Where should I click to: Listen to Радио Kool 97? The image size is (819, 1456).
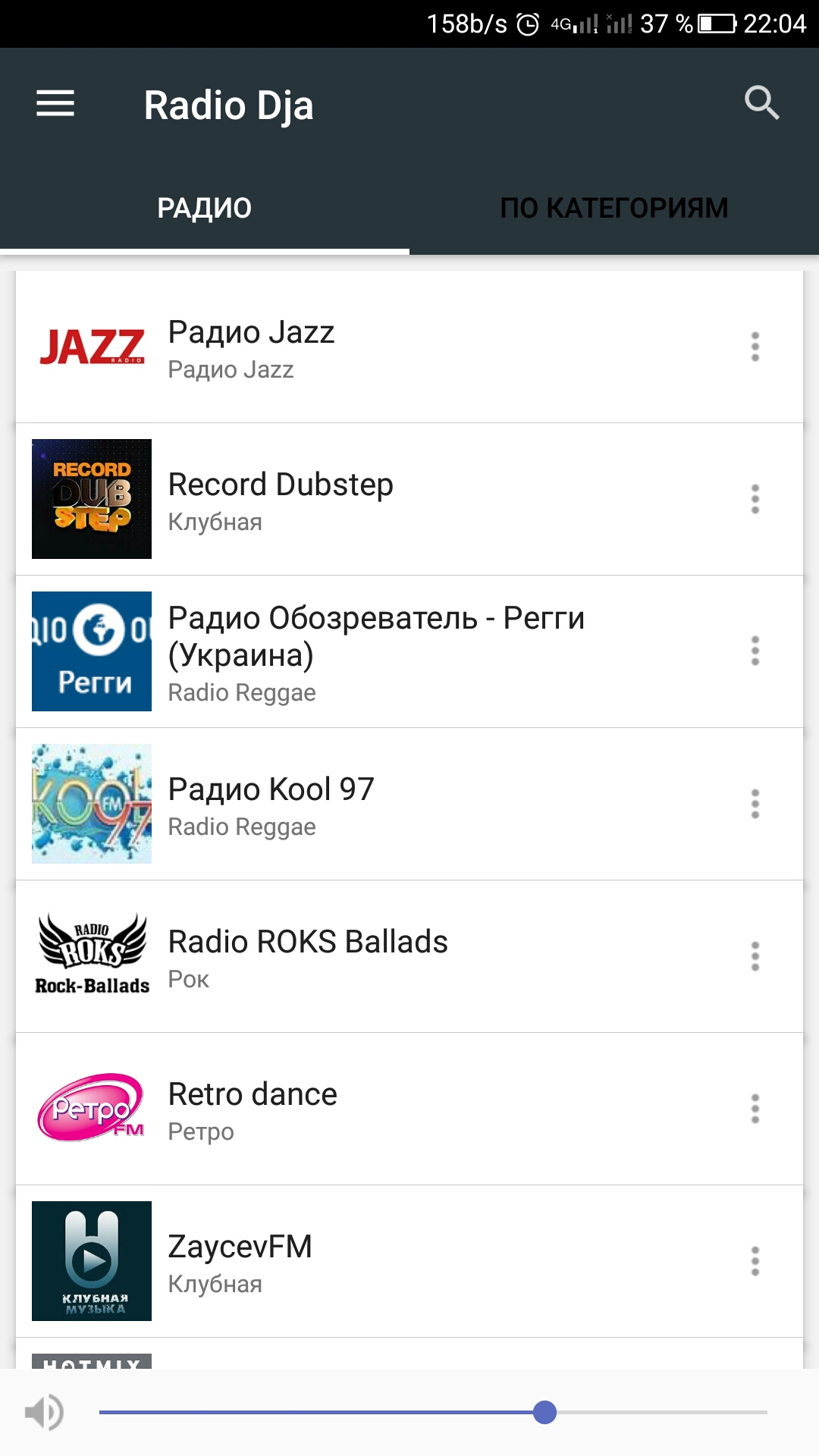click(379, 805)
